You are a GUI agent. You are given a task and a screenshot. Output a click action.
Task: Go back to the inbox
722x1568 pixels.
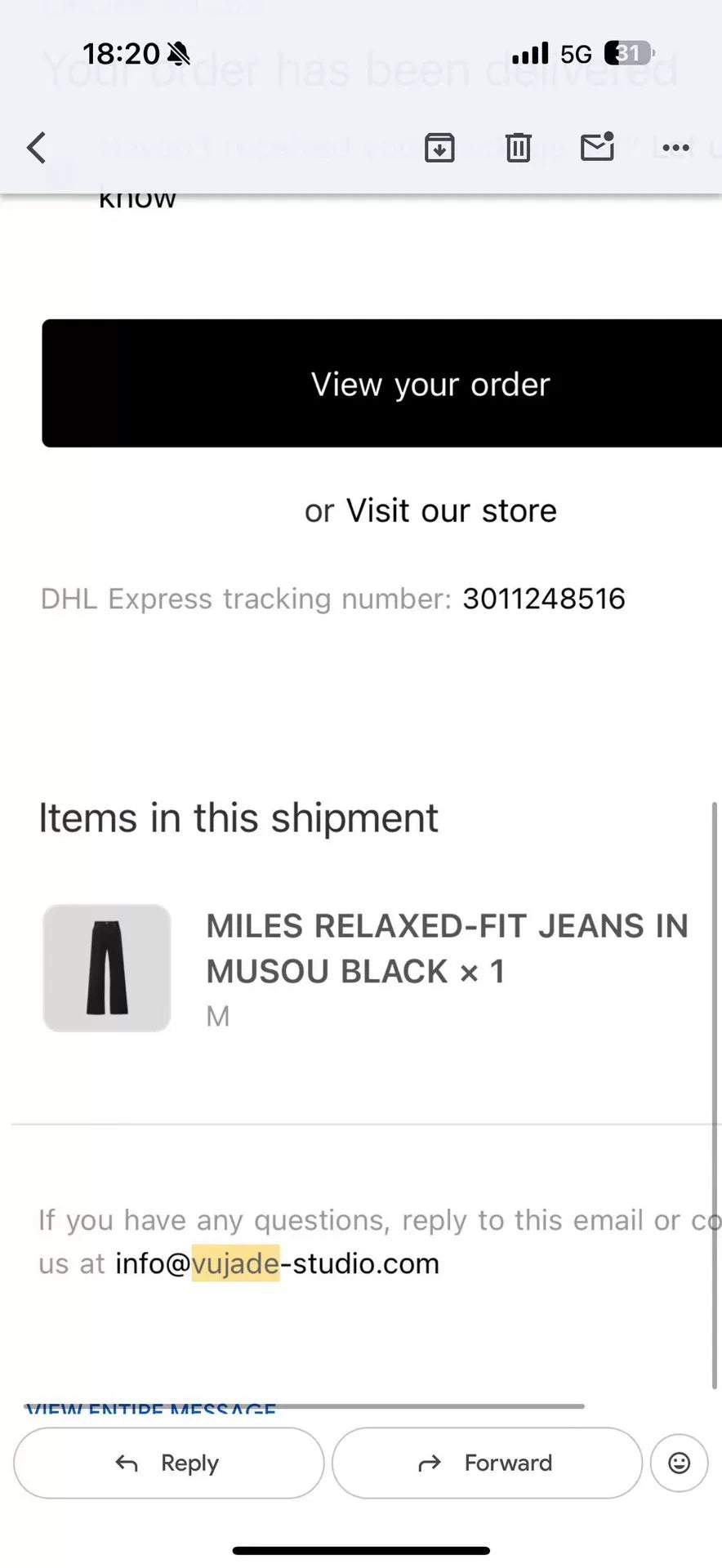(x=37, y=148)
